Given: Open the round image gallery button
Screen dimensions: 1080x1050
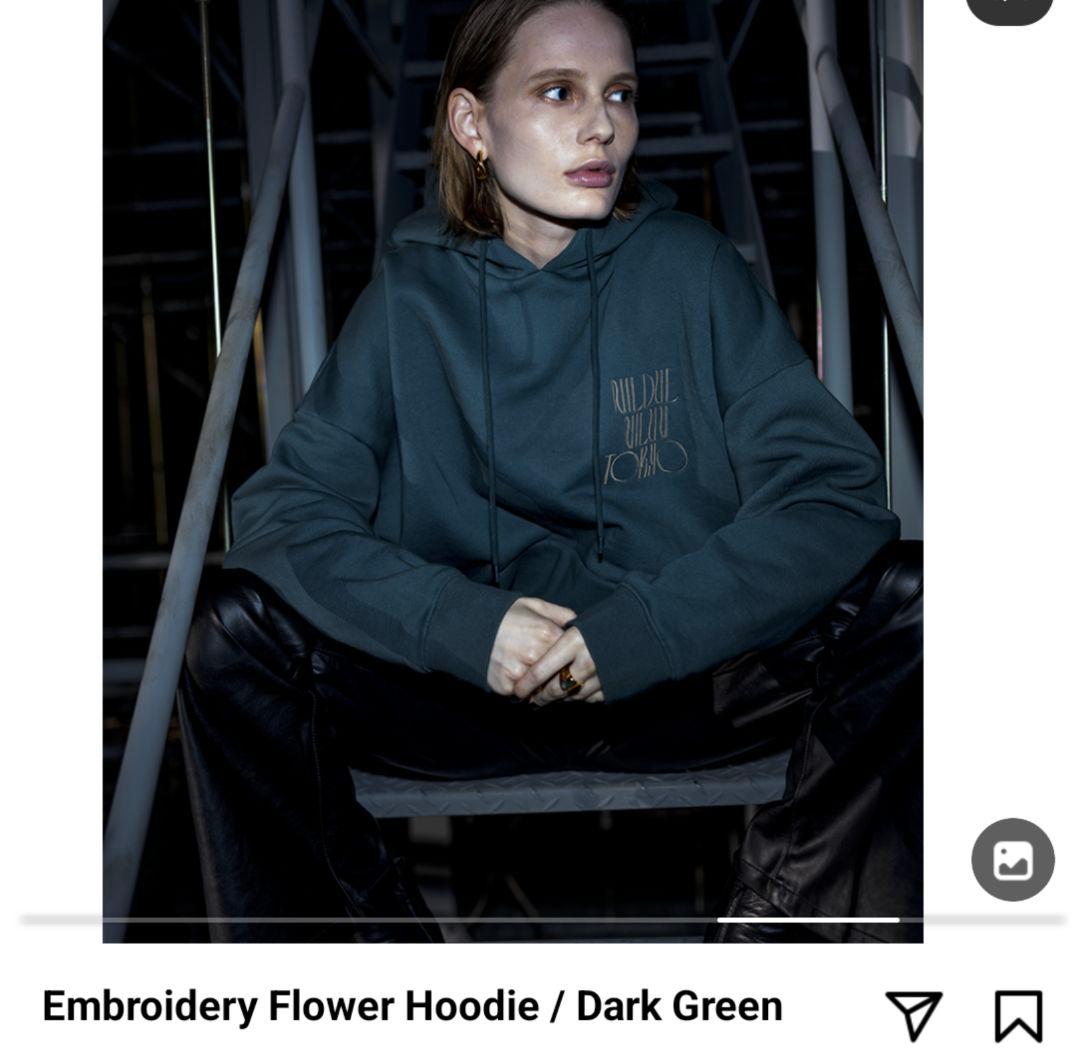Looking at the screenshot, I should click(x=1012, y=860).
